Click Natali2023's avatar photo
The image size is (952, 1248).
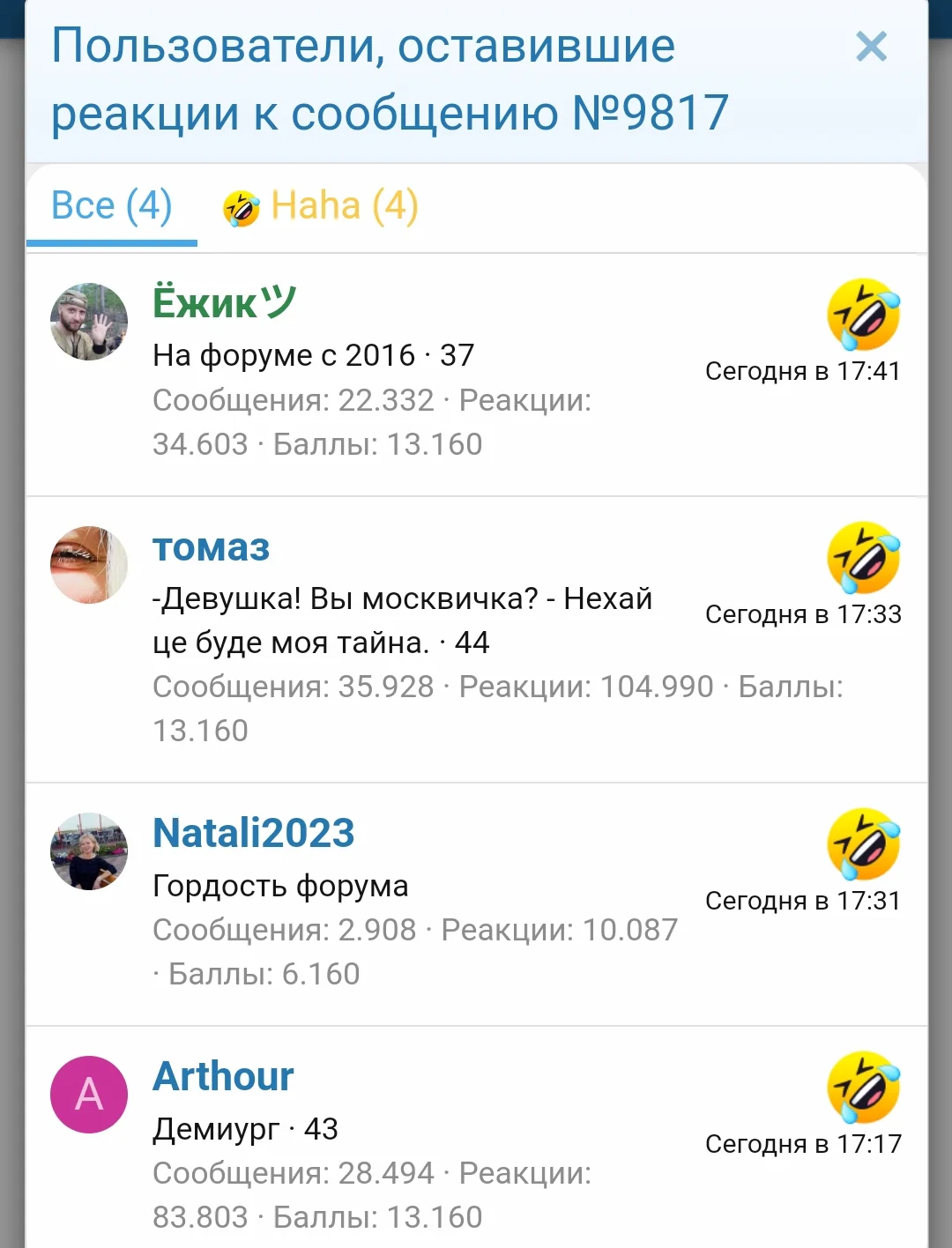88,851
